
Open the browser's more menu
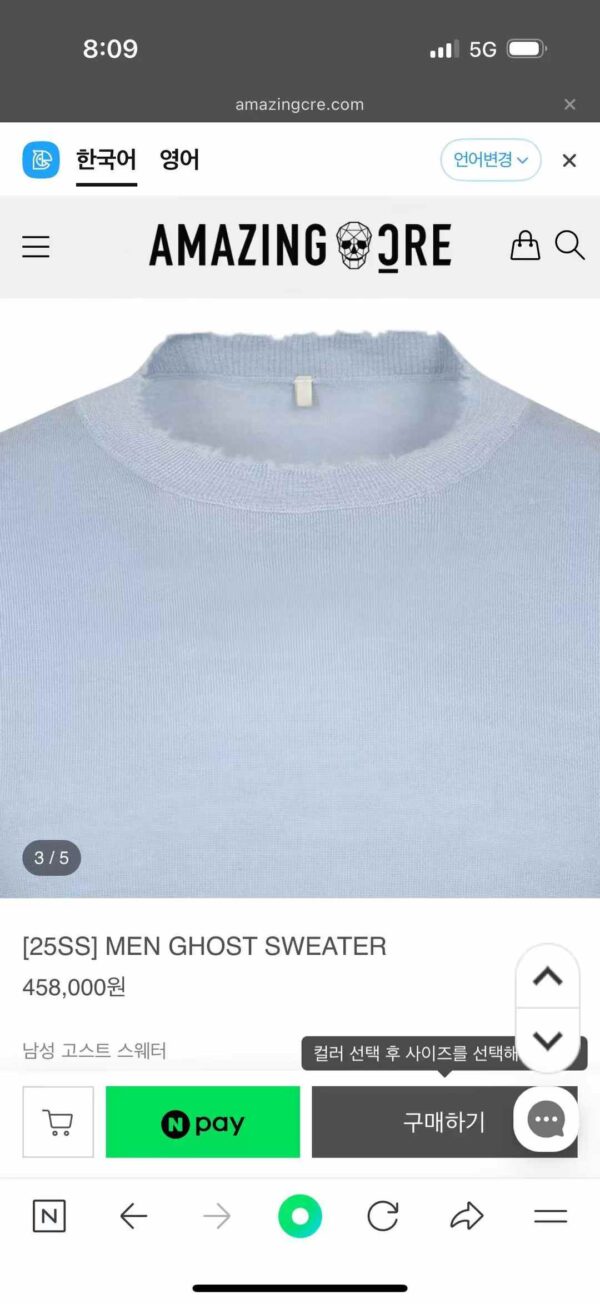click(550, 1216)
